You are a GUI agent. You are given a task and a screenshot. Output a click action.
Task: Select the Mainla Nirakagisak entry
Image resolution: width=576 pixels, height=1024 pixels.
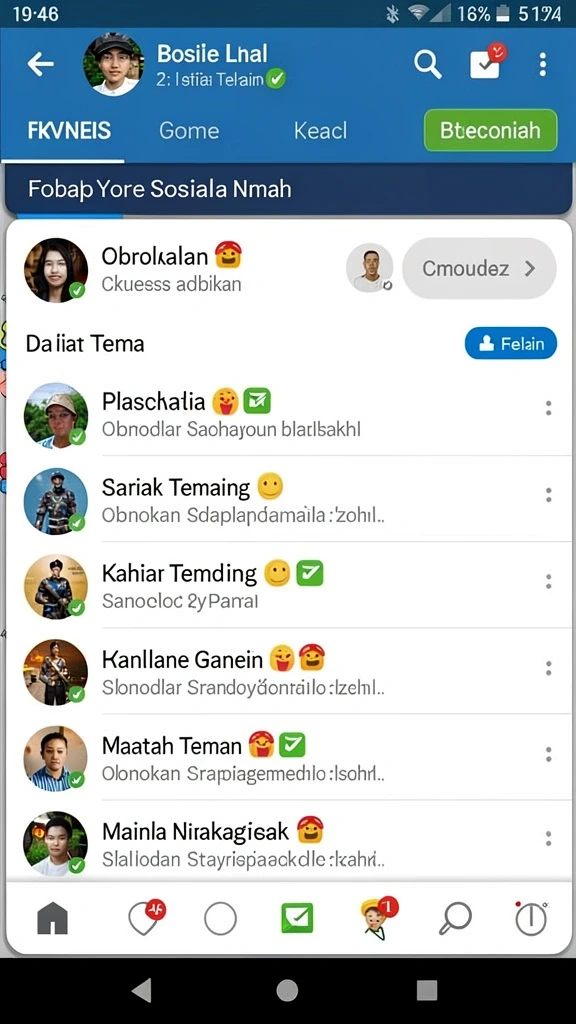click(x=287, y=841)
